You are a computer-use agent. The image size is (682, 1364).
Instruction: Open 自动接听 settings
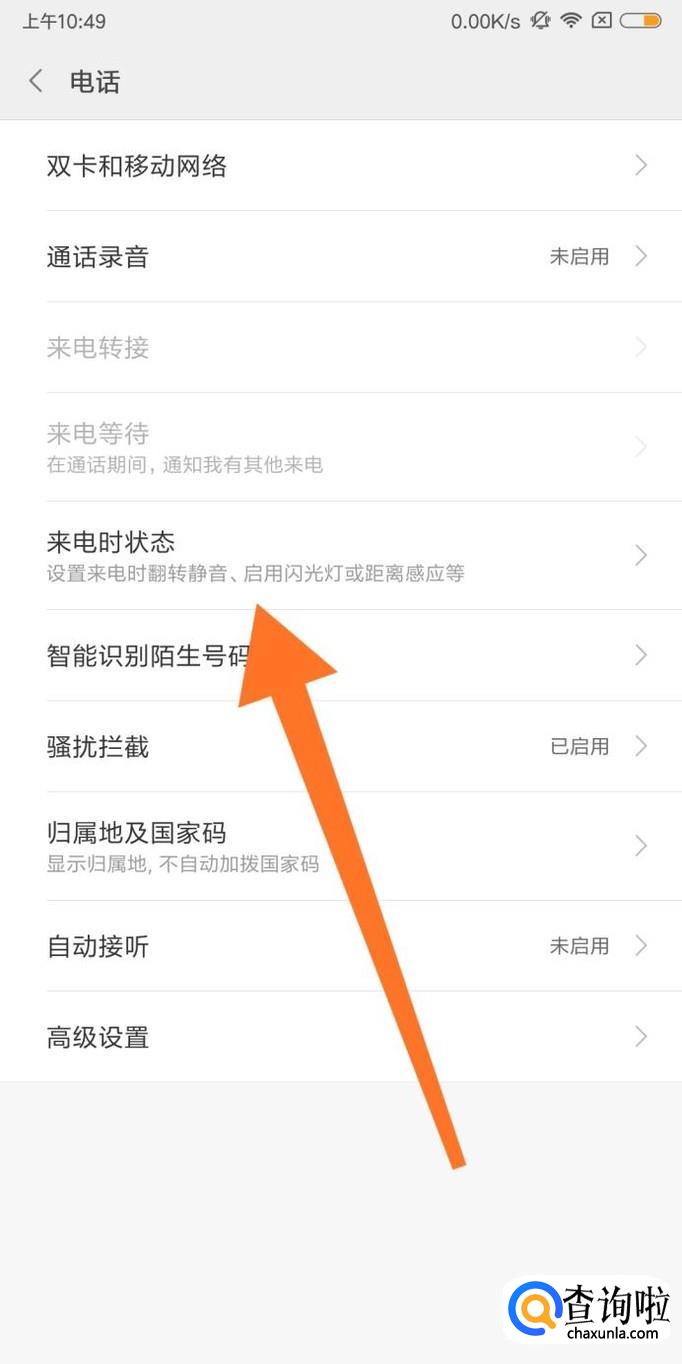click(340, 946)
